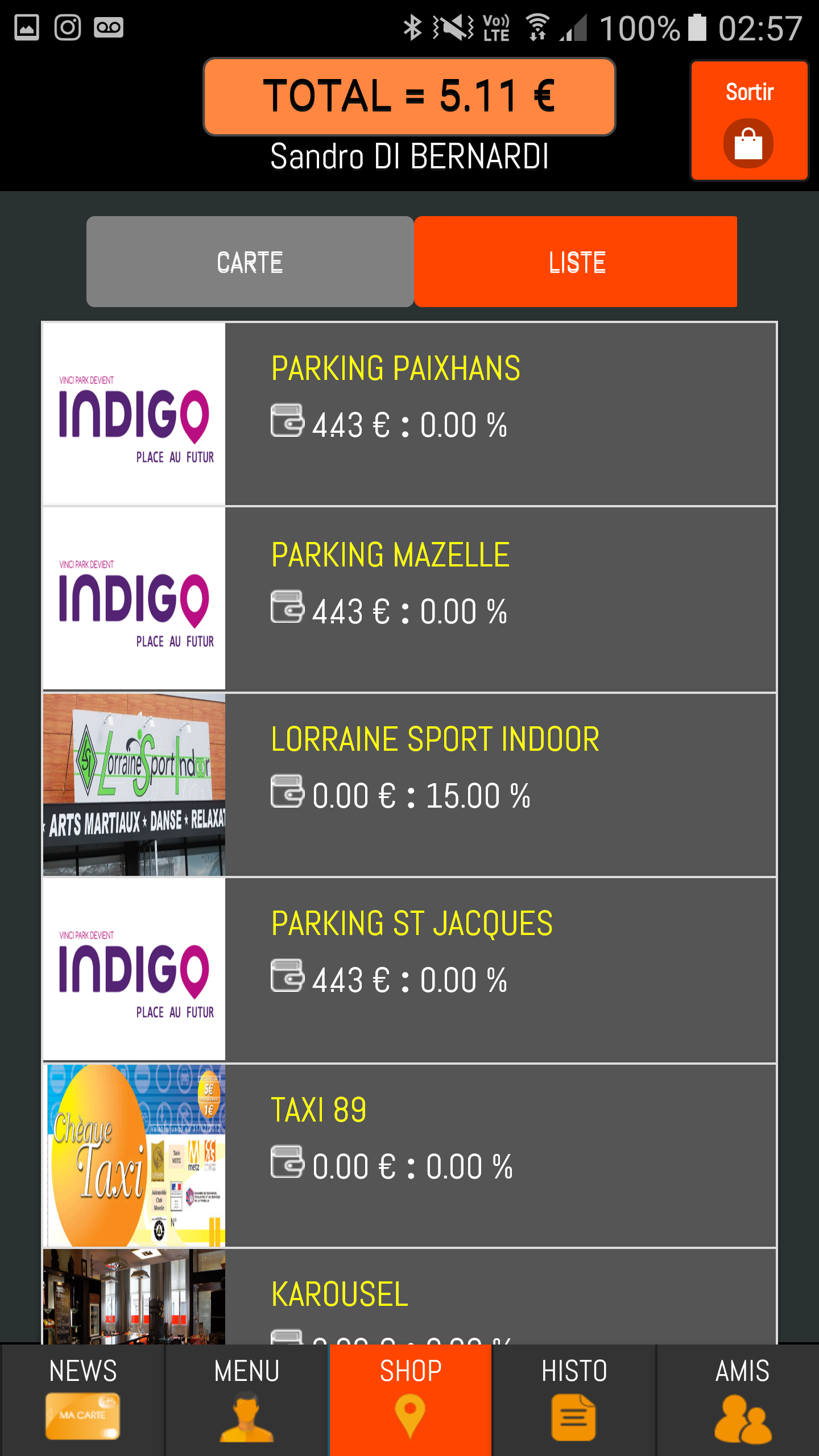Select the SHOP tab
819x1456 pixels.
tap(410, 1400)
